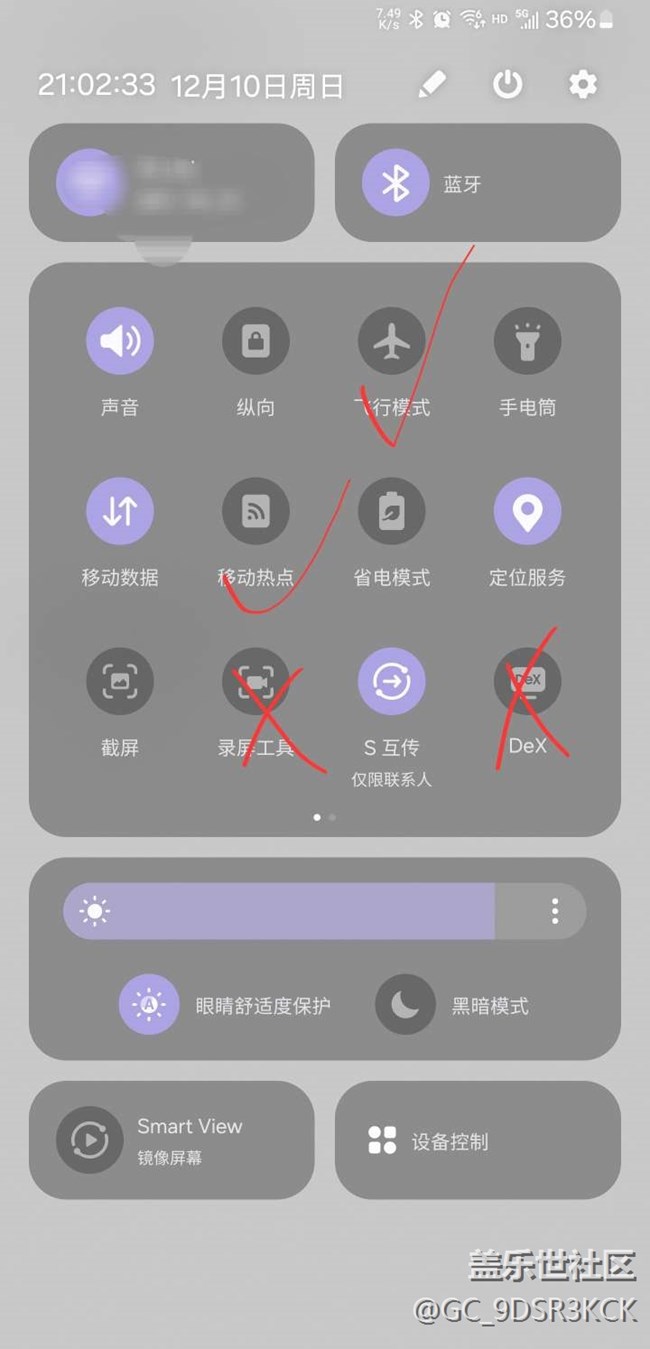Enable 飞行模式 airplane mode

pyautogui.click(x=392, y=342)
